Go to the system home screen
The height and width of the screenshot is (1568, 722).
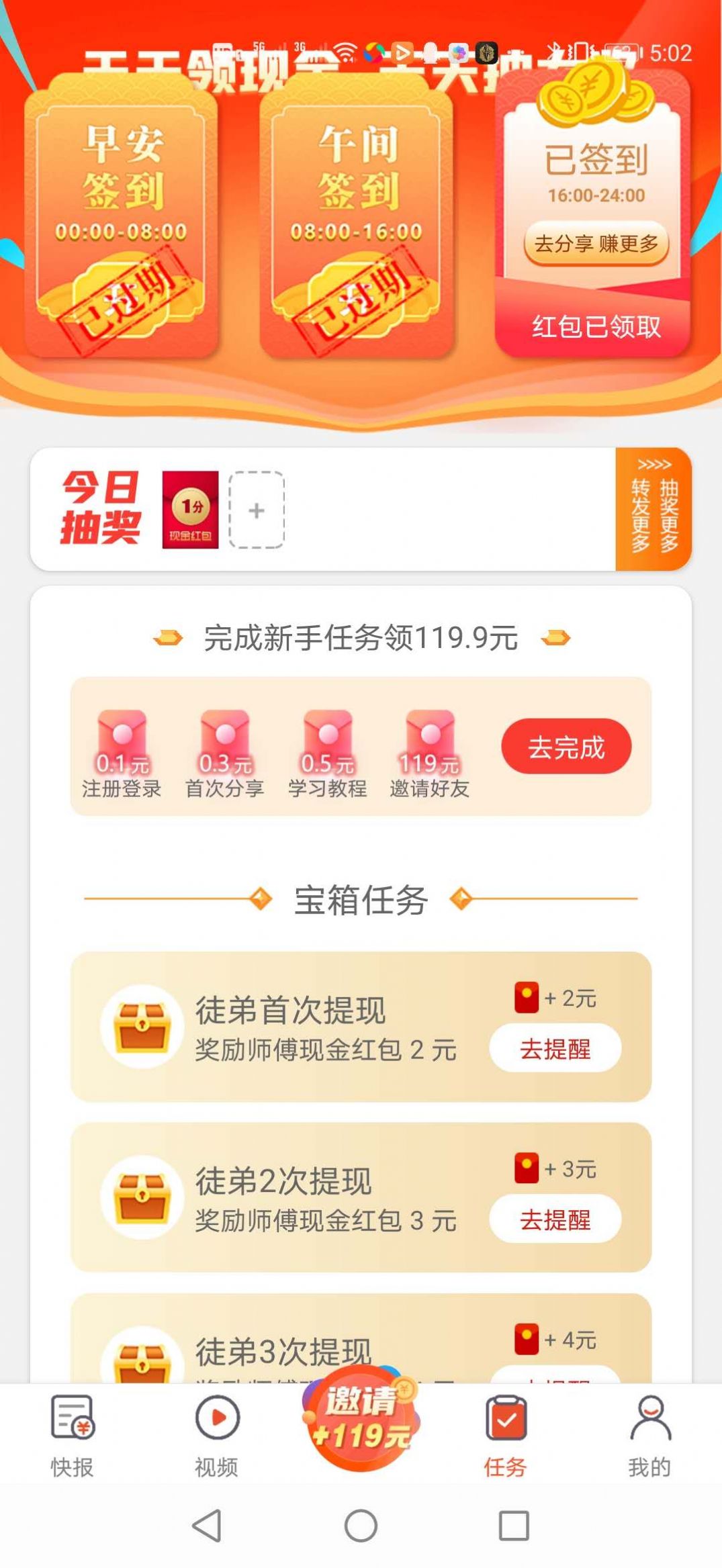click(x=361, y=1526)
